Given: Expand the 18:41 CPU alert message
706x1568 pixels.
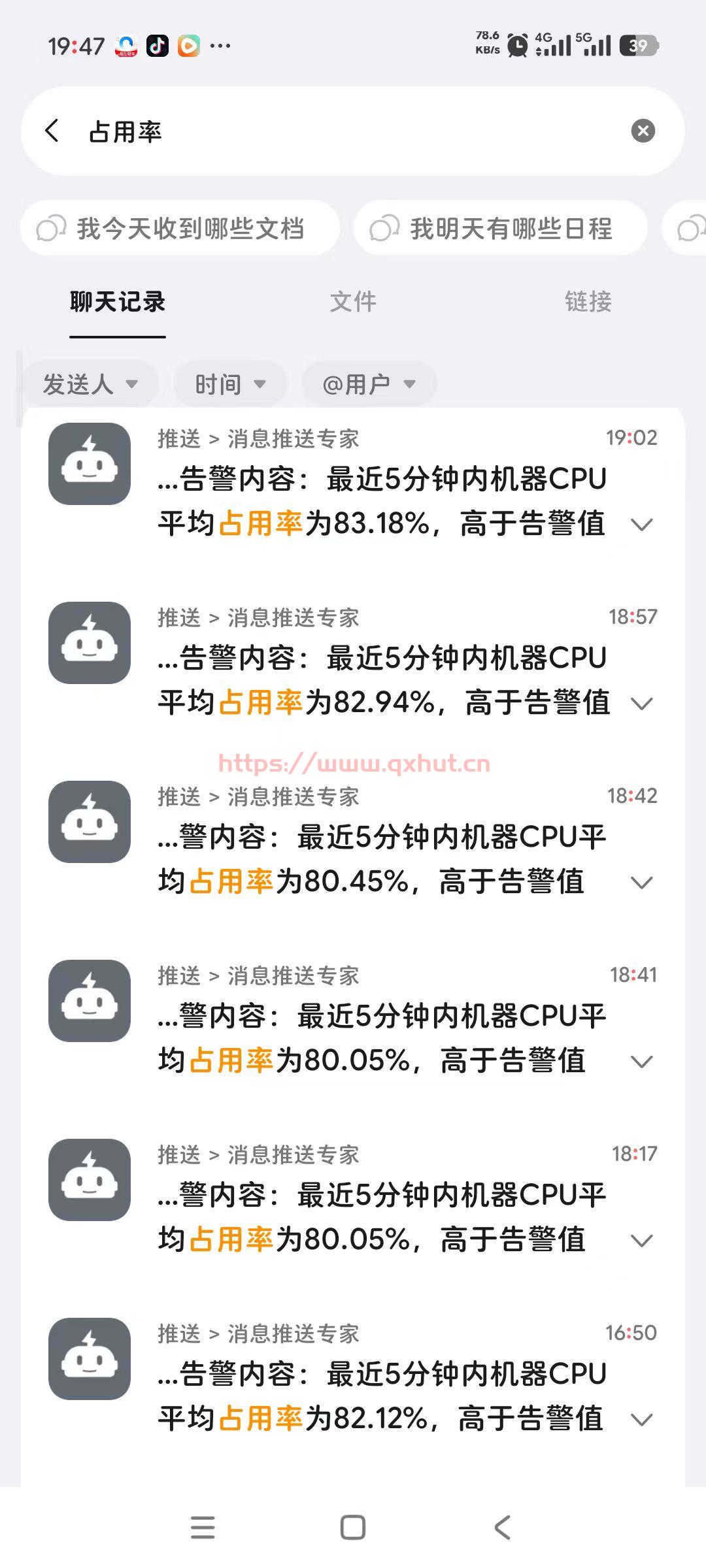Looking at the screenshot, I should 643,1062.
